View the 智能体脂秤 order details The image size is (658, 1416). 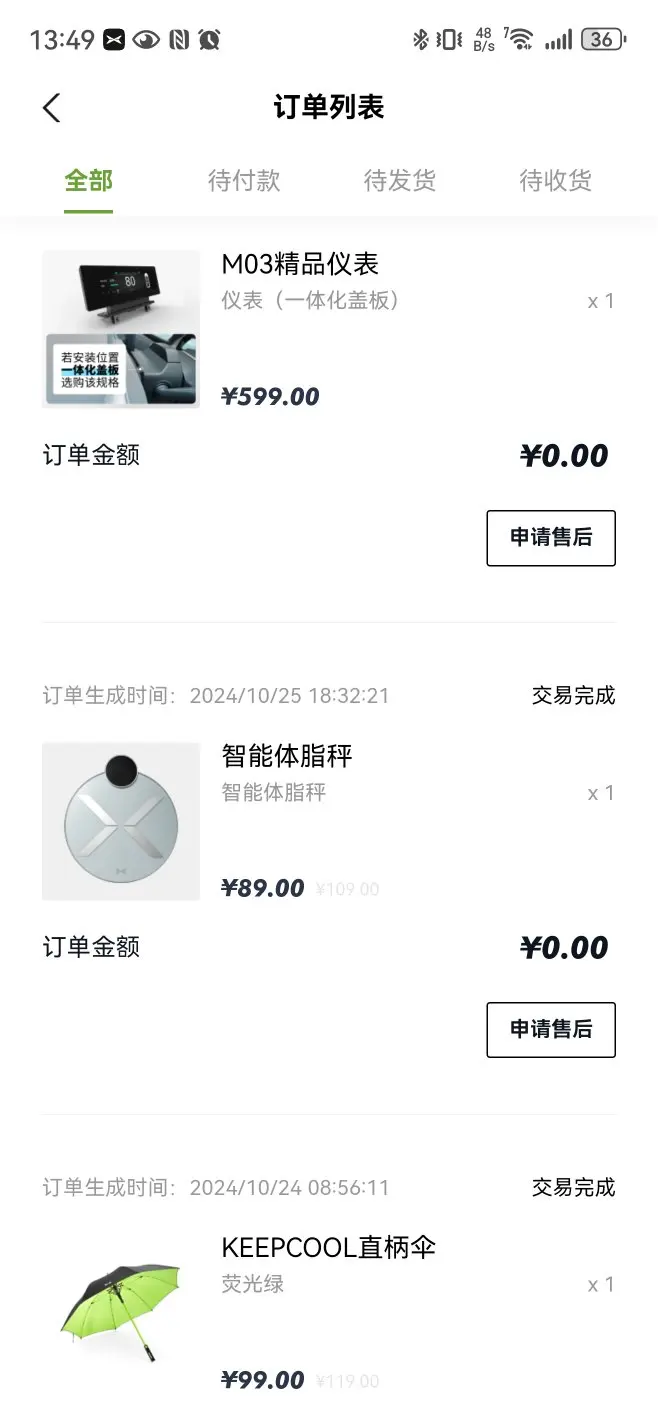287,757
